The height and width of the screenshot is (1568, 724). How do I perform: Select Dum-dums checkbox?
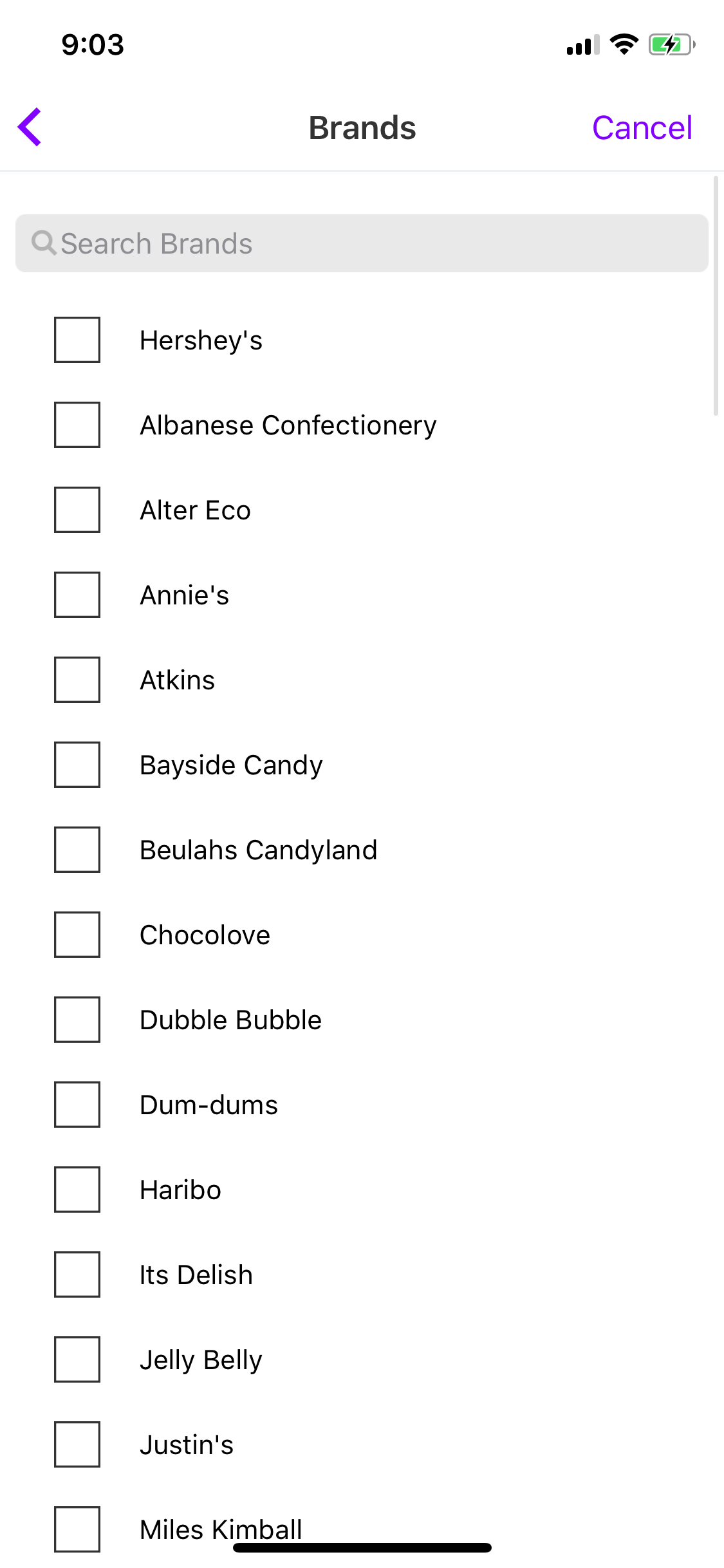pyautogui.click(x=77, y=1105)
